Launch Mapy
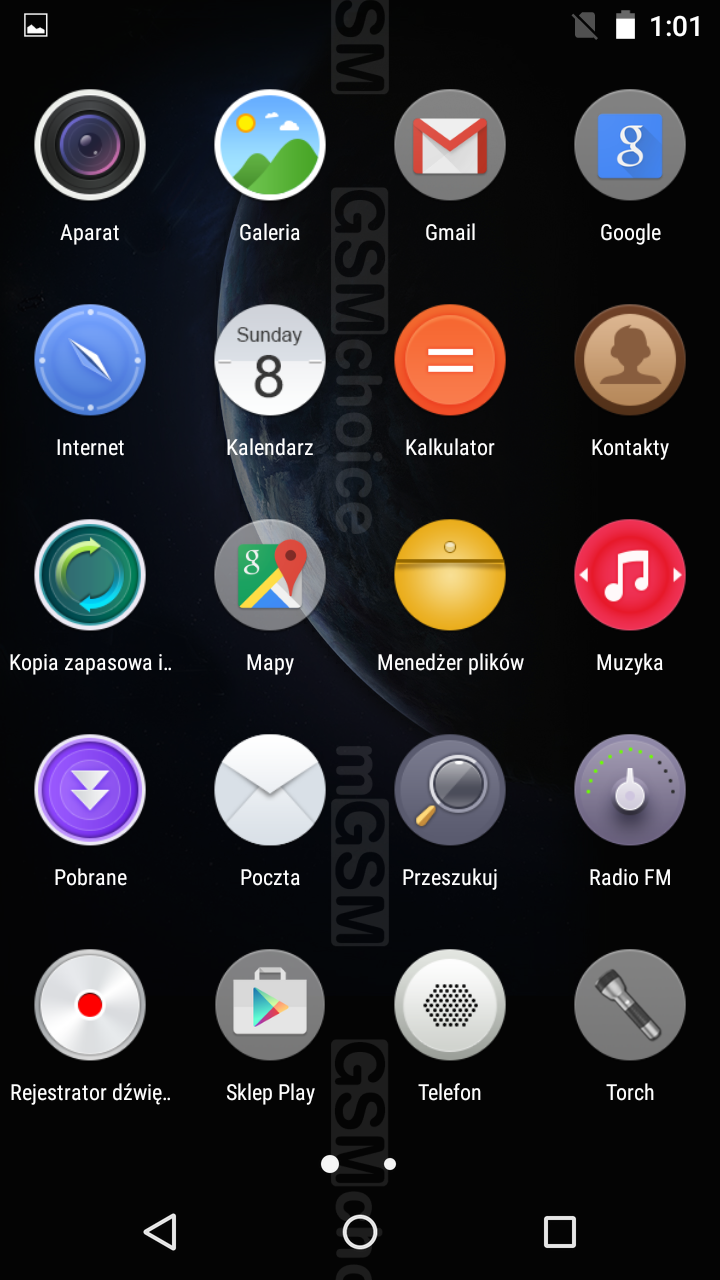The width and height of the screenshot is (720, 1280). coord(270,575)
